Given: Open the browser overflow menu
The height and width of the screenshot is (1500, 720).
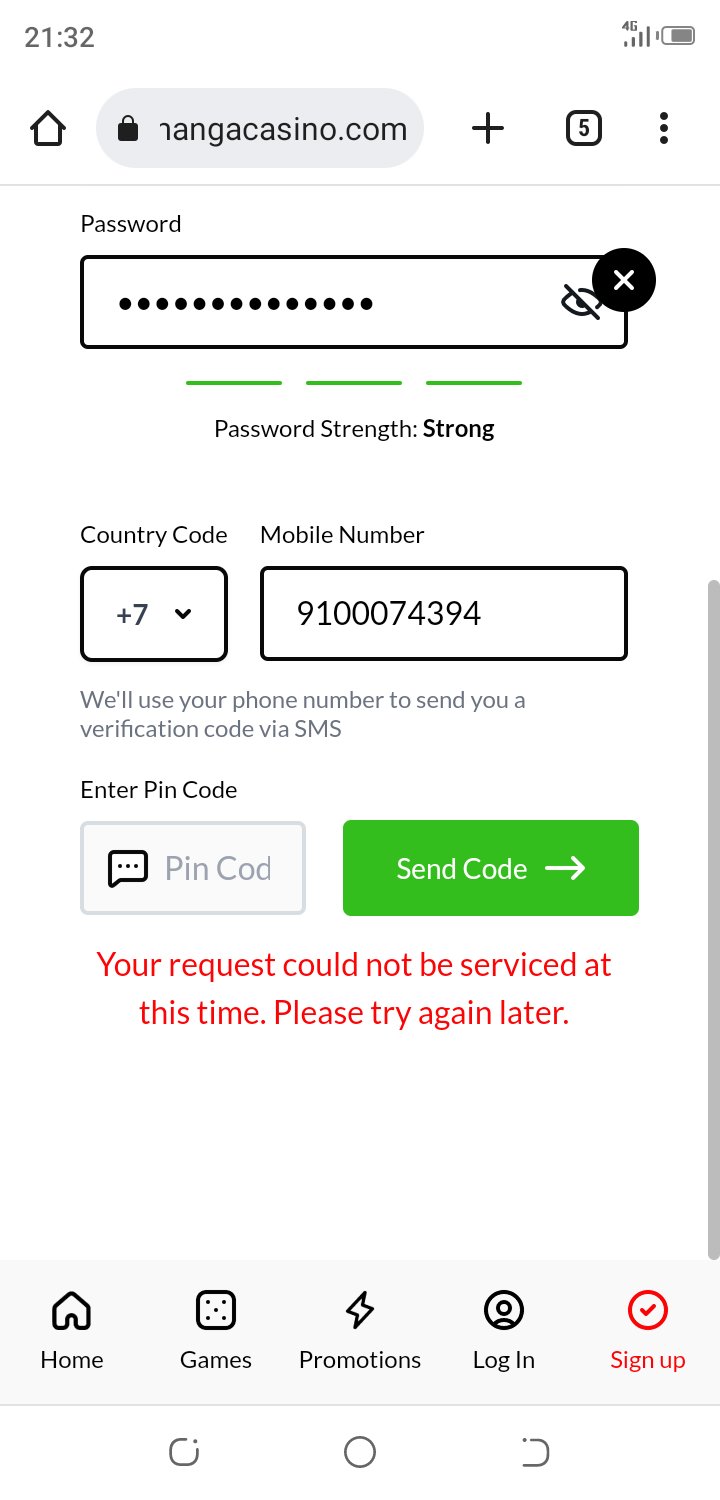Looking at the screenshot, I should coord(664,129).
